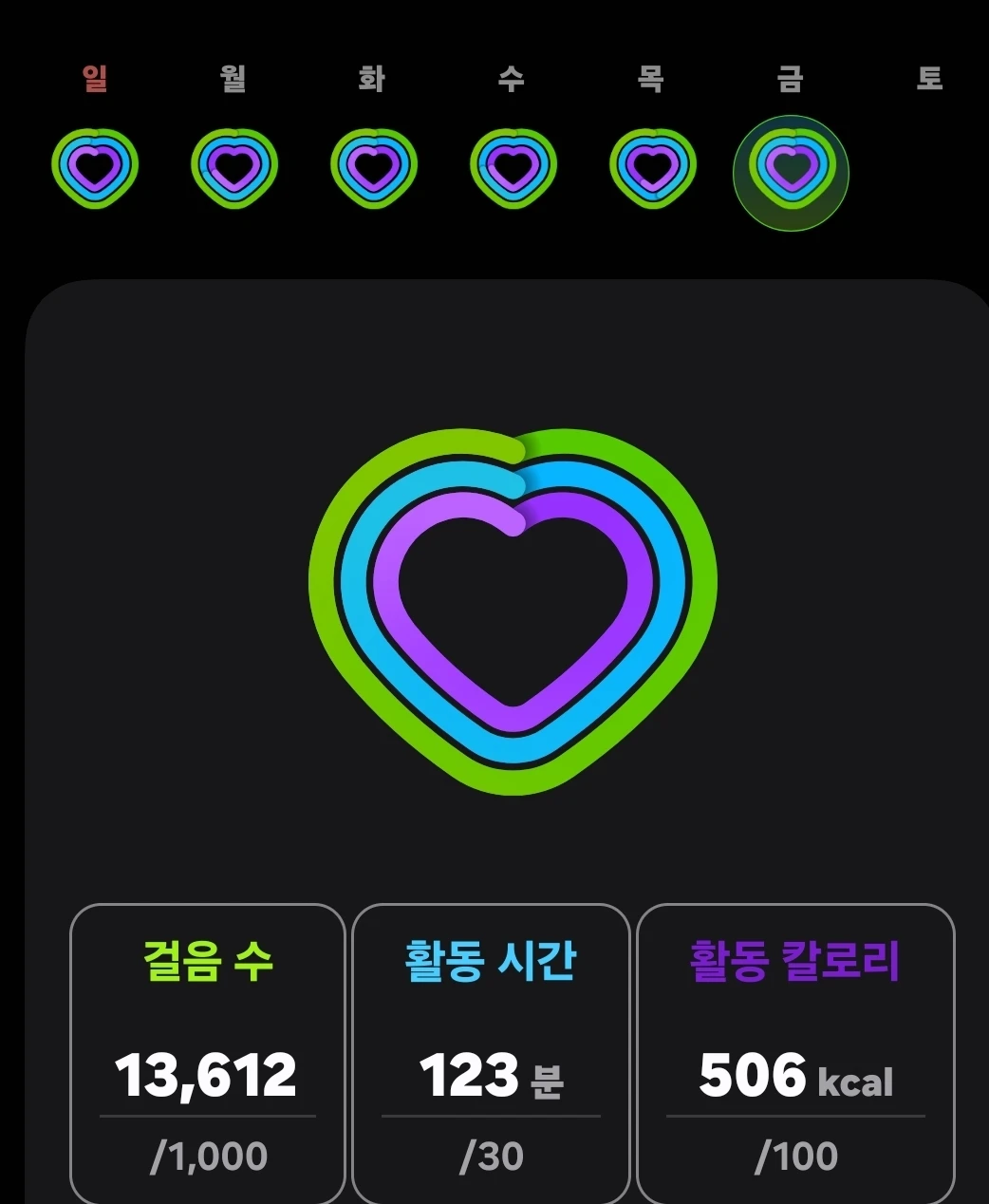
Task: Select Wednesday (수) heart ring
Action: [x=513, y=169]
